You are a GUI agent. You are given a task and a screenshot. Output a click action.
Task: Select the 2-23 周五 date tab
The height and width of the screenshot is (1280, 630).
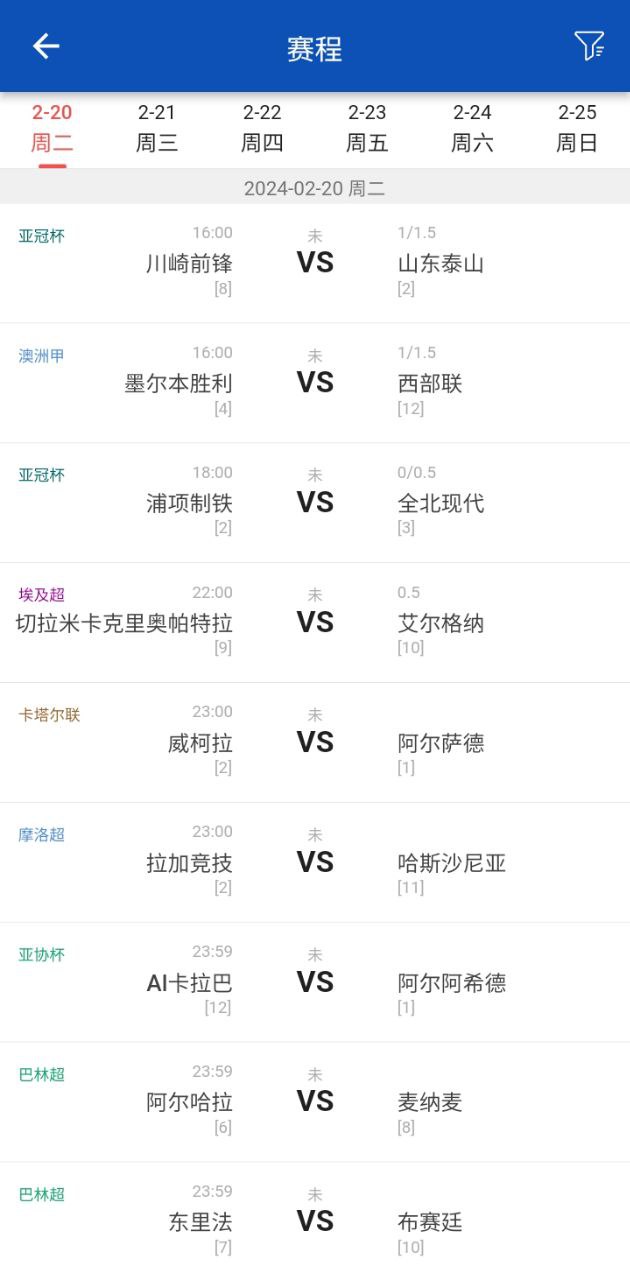pyautogui.click(x=367, y=129)
